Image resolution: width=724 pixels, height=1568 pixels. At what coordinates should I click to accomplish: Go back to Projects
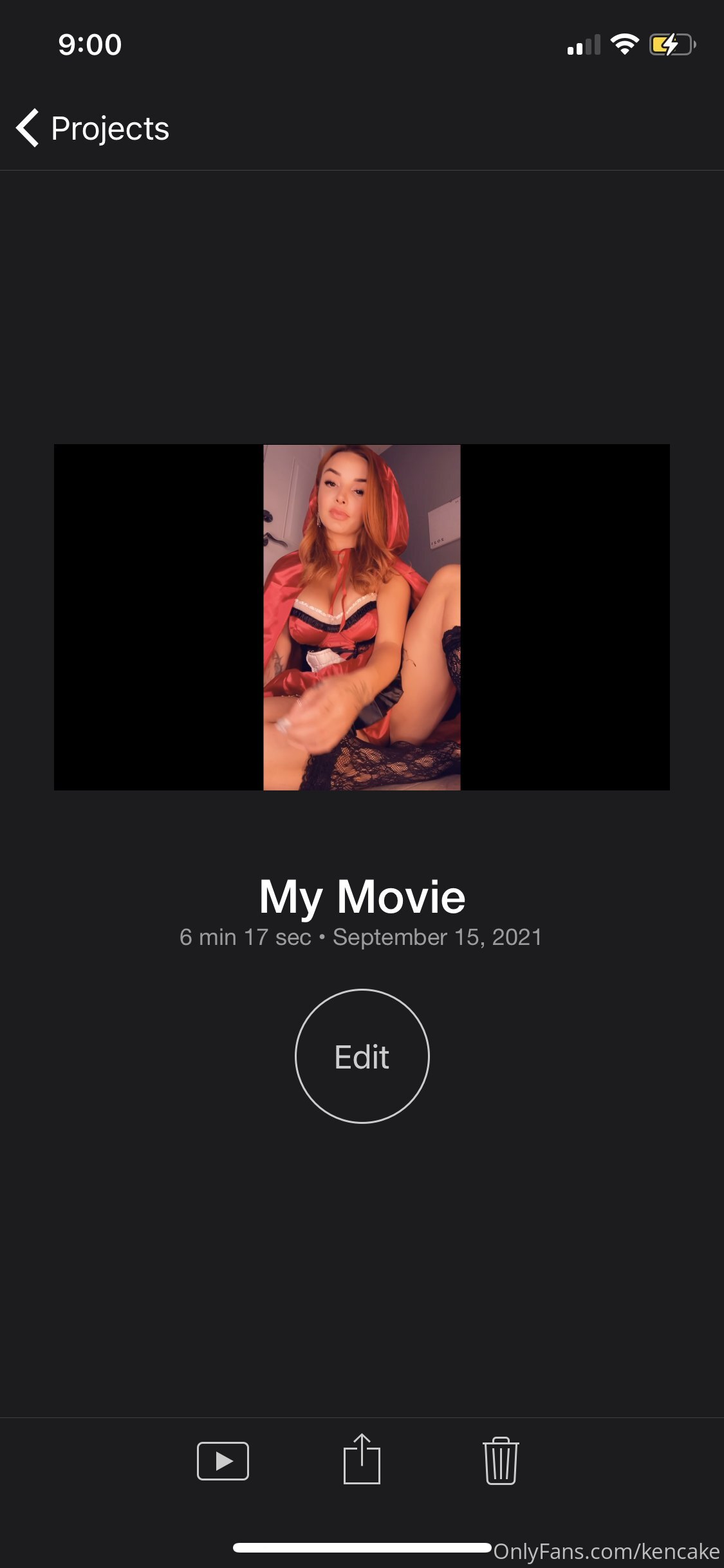click(x=93, y=128)
